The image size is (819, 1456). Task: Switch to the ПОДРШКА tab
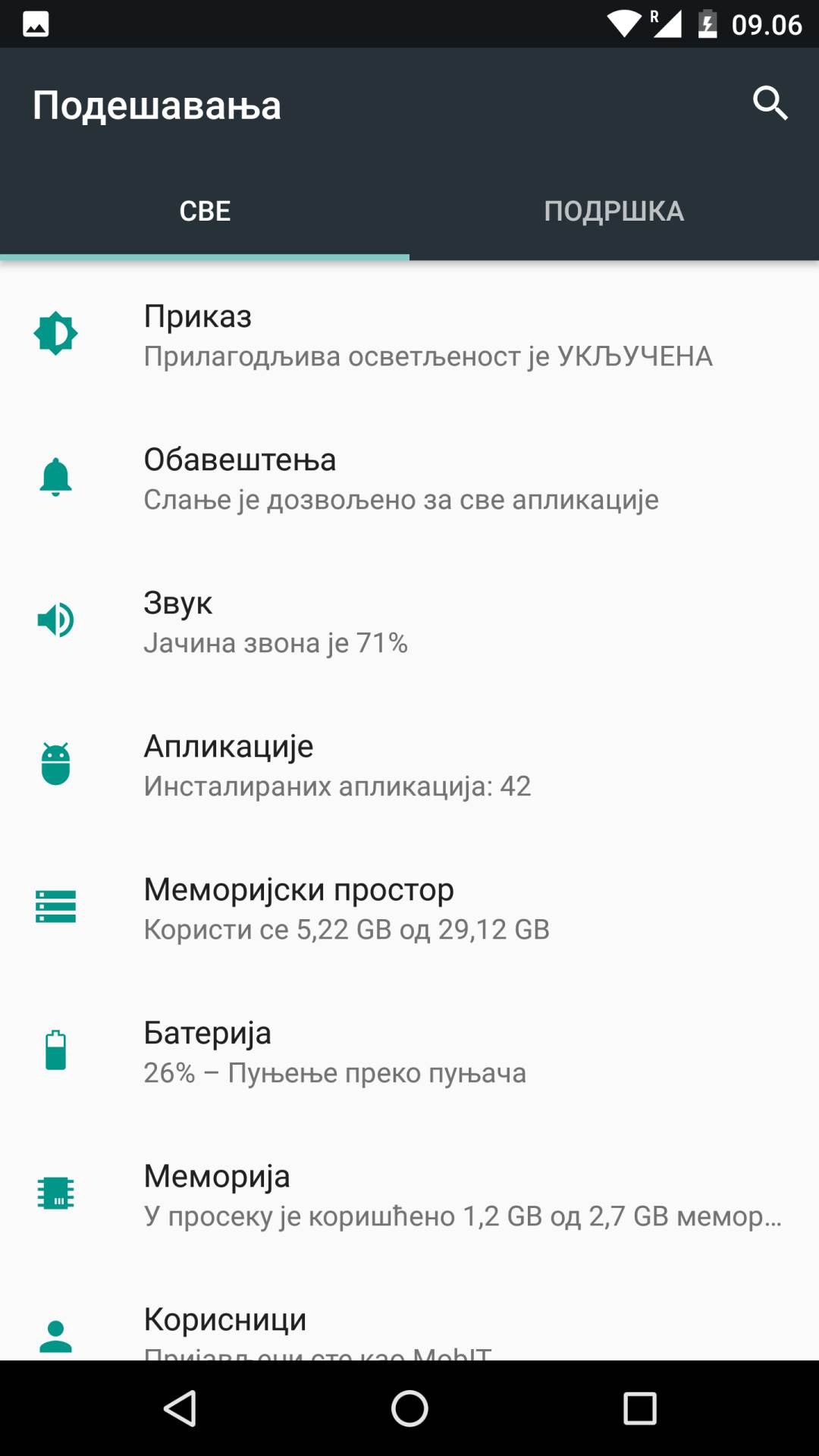pyautogui.click(x=613, y=211)
